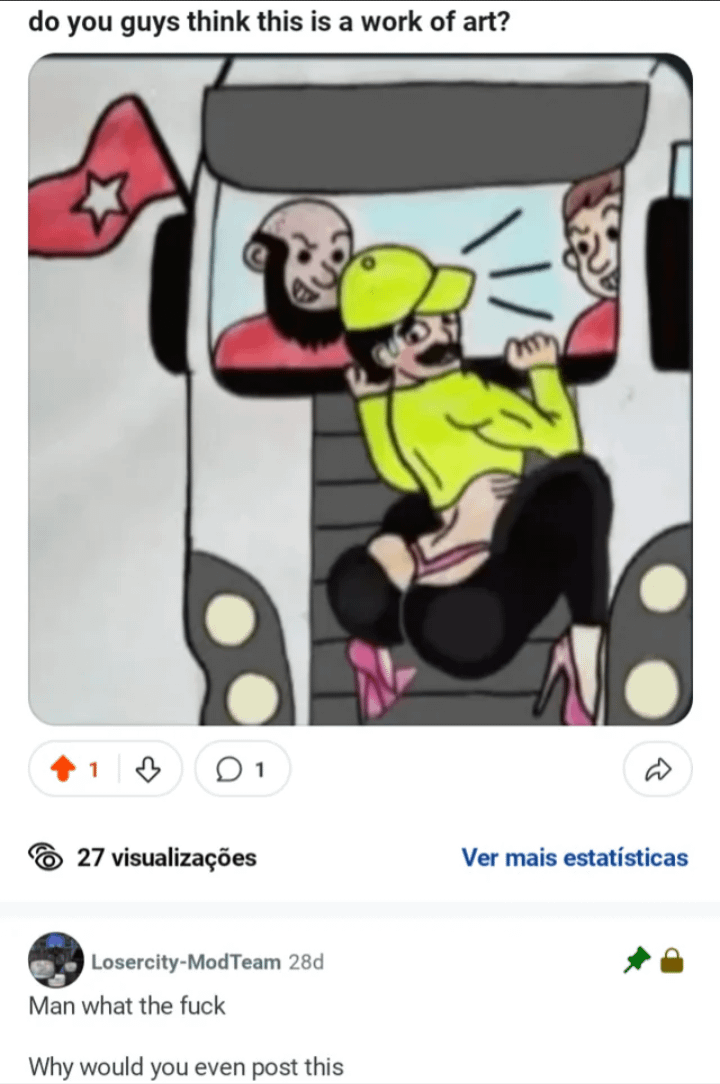Upvote this post

(64, 769)
